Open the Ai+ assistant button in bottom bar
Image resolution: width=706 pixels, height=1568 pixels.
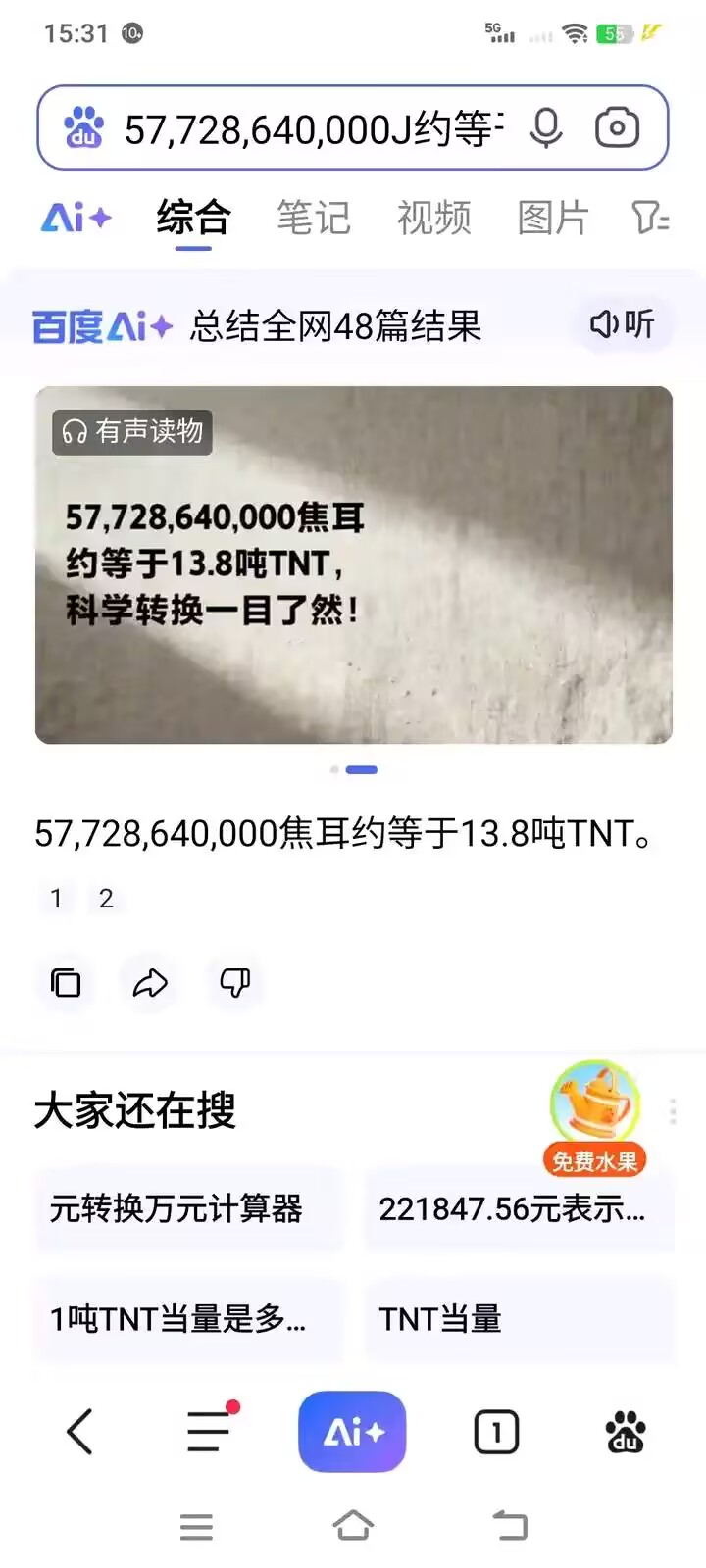tap(352, 1432)
